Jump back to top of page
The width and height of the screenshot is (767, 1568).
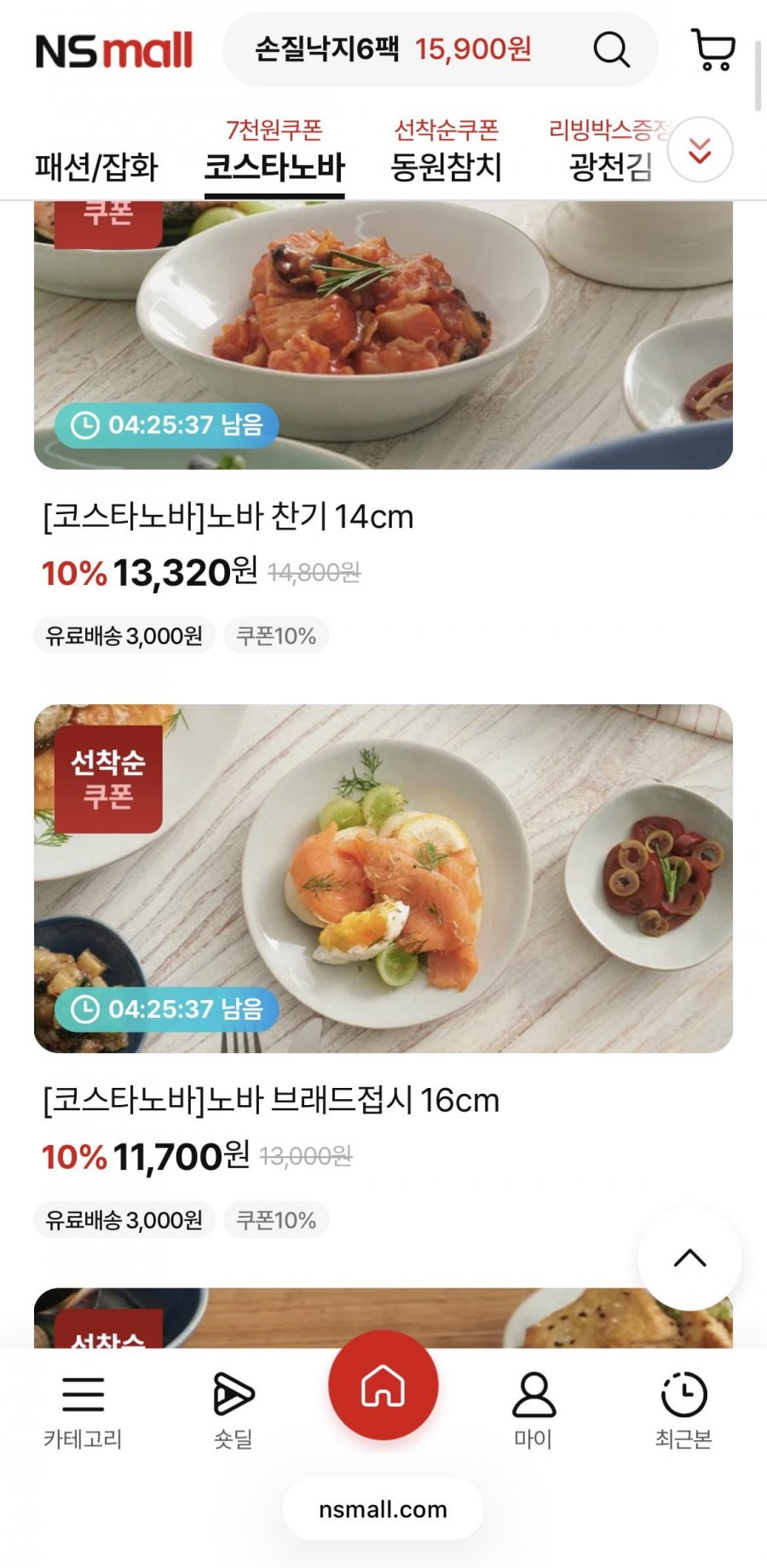coord(689,1258)
